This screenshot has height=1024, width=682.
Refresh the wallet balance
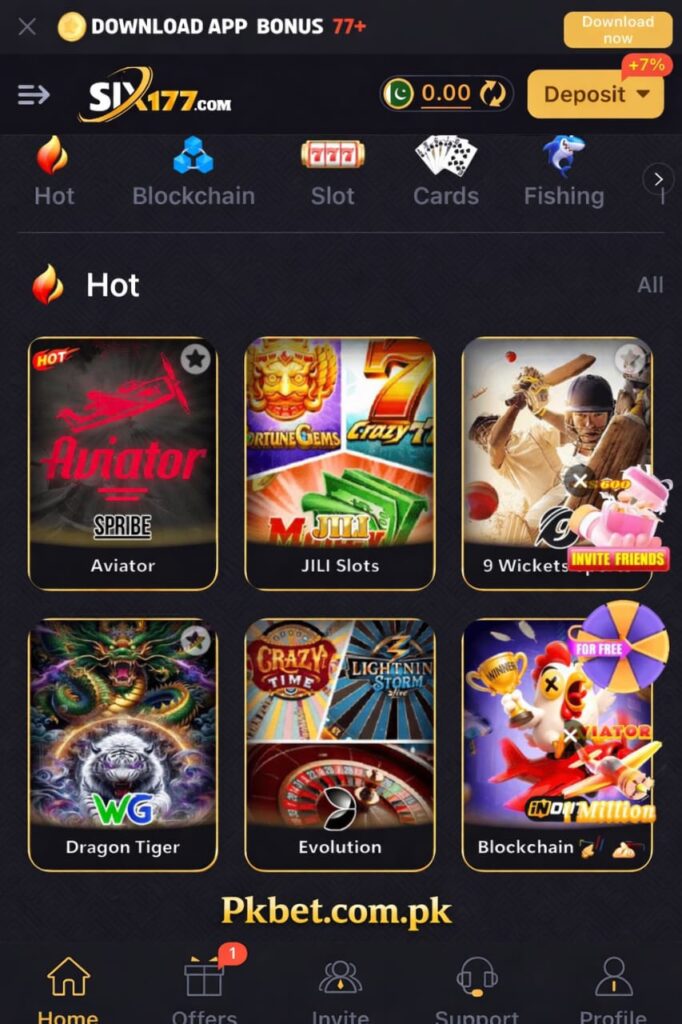point(493,94)
